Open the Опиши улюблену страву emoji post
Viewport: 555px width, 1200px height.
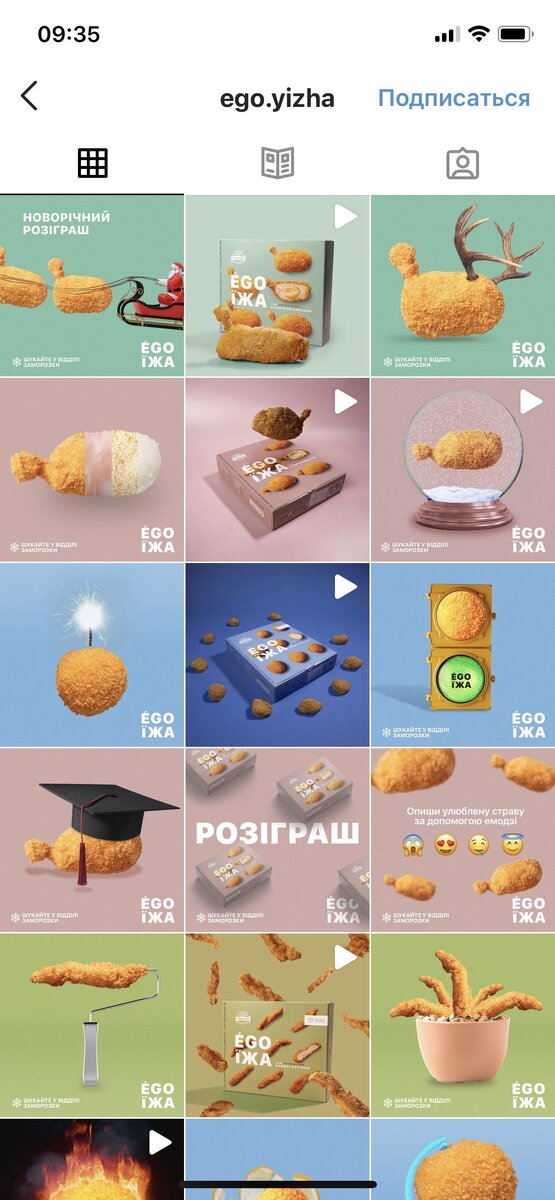(463, 840)
